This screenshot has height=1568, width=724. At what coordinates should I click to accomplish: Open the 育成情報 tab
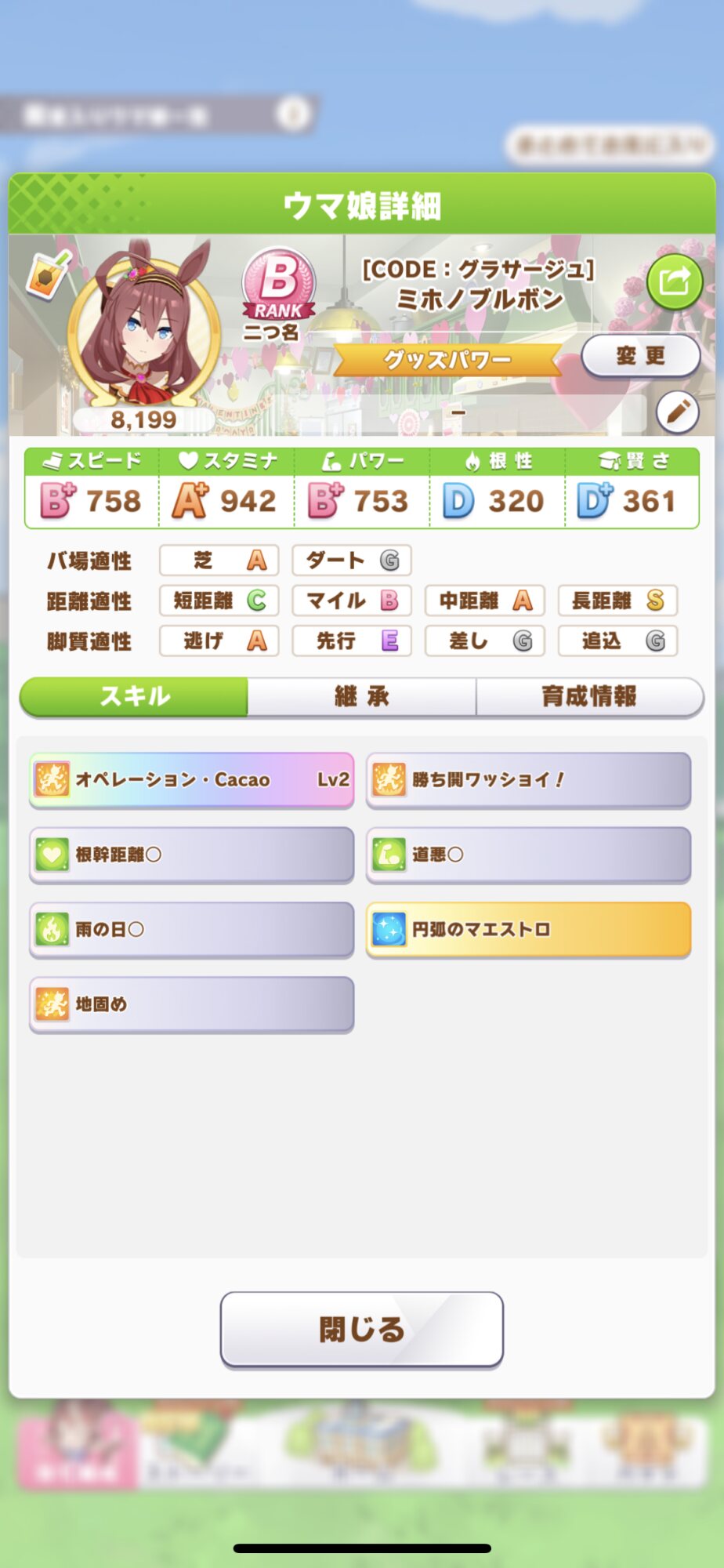[589, 696]
